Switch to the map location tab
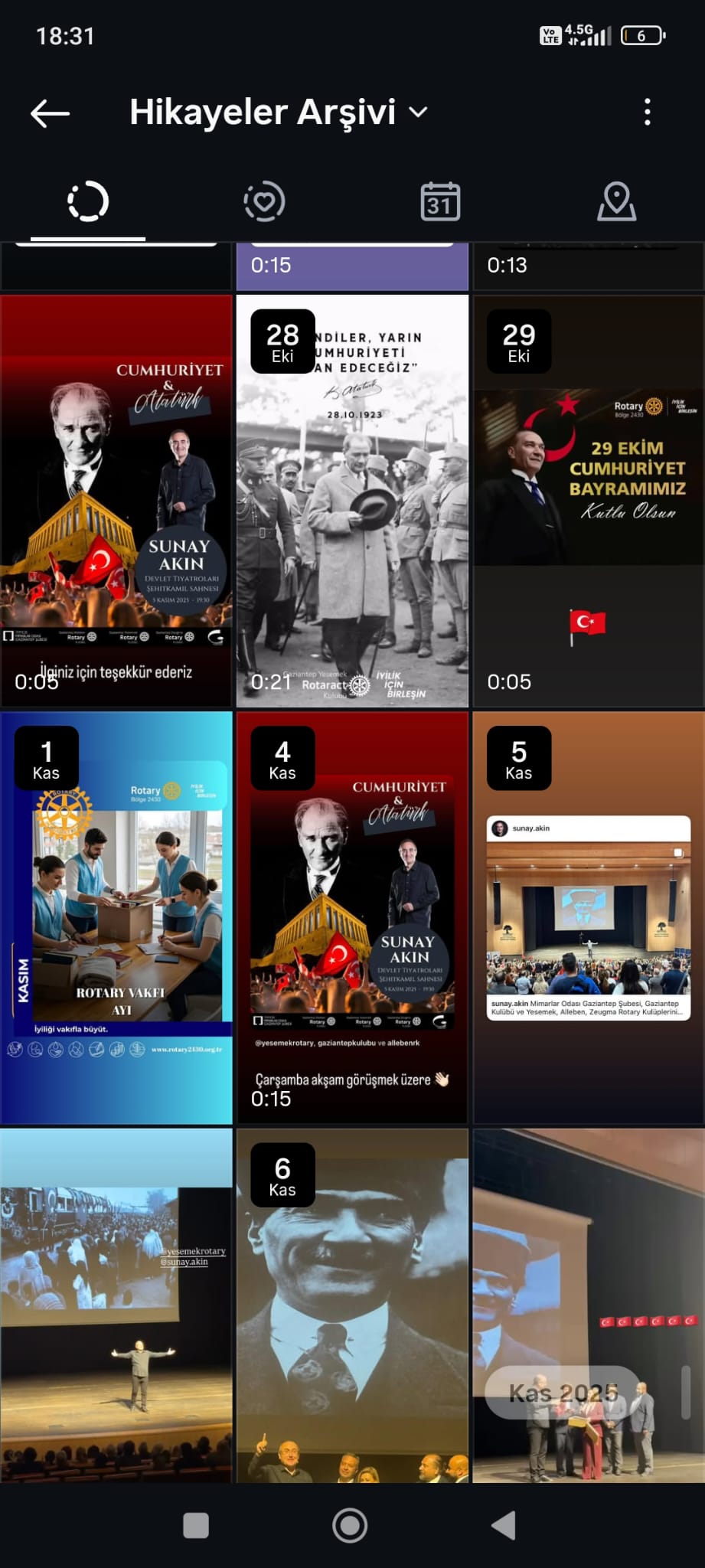 pos(616,202)
